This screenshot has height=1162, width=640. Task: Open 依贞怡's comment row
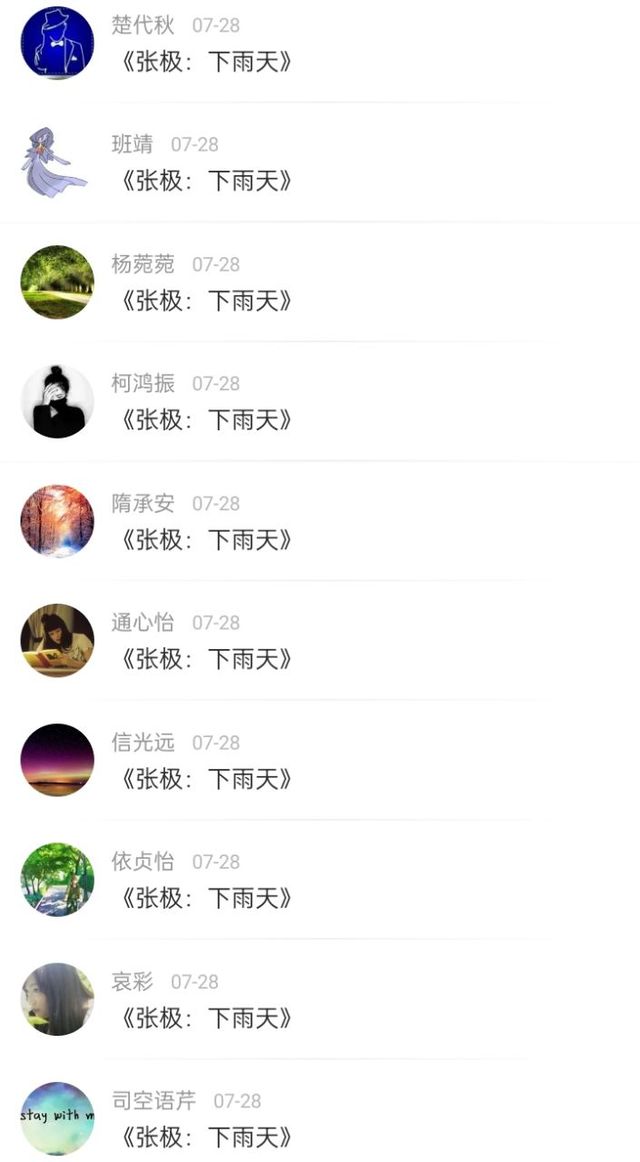320,880
